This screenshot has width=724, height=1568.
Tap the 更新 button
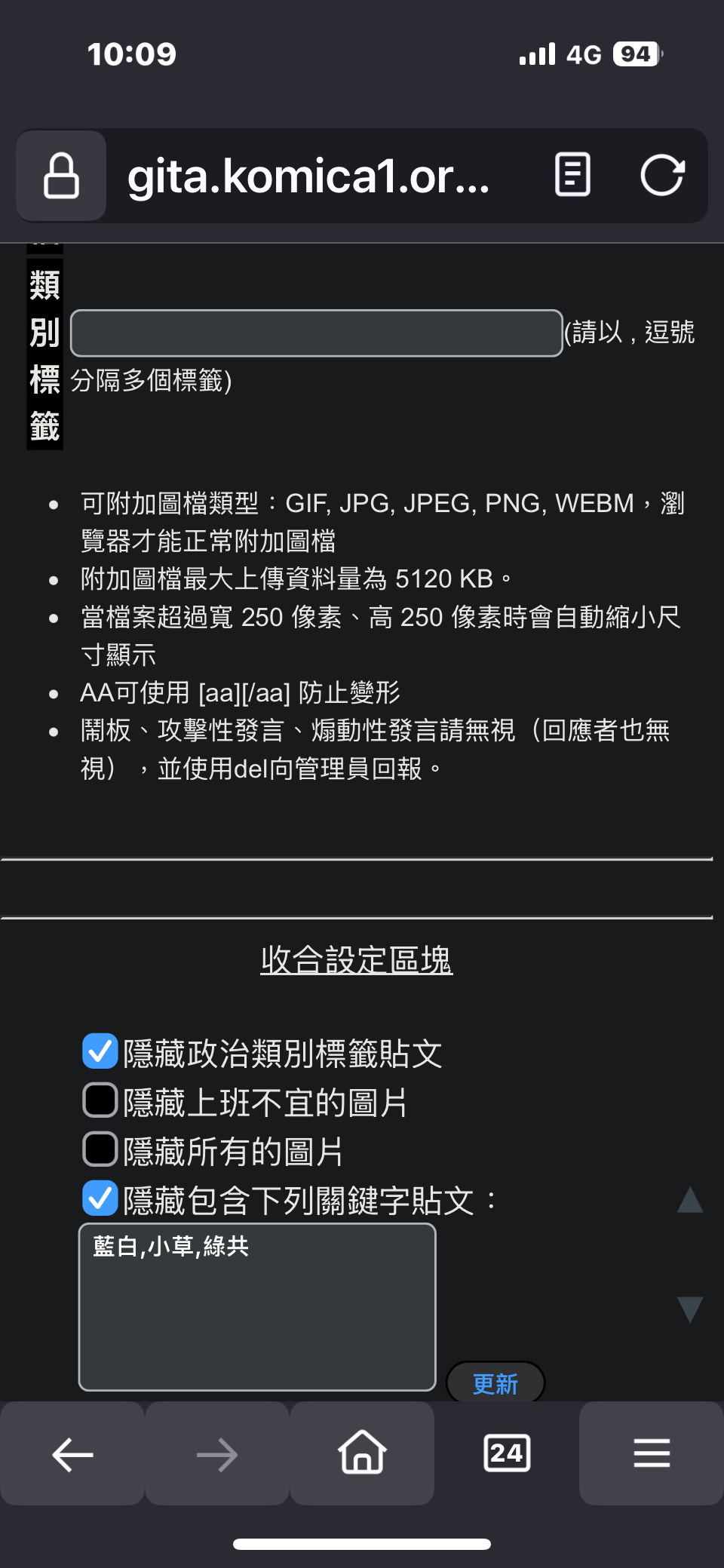(x=495, y=1383)
